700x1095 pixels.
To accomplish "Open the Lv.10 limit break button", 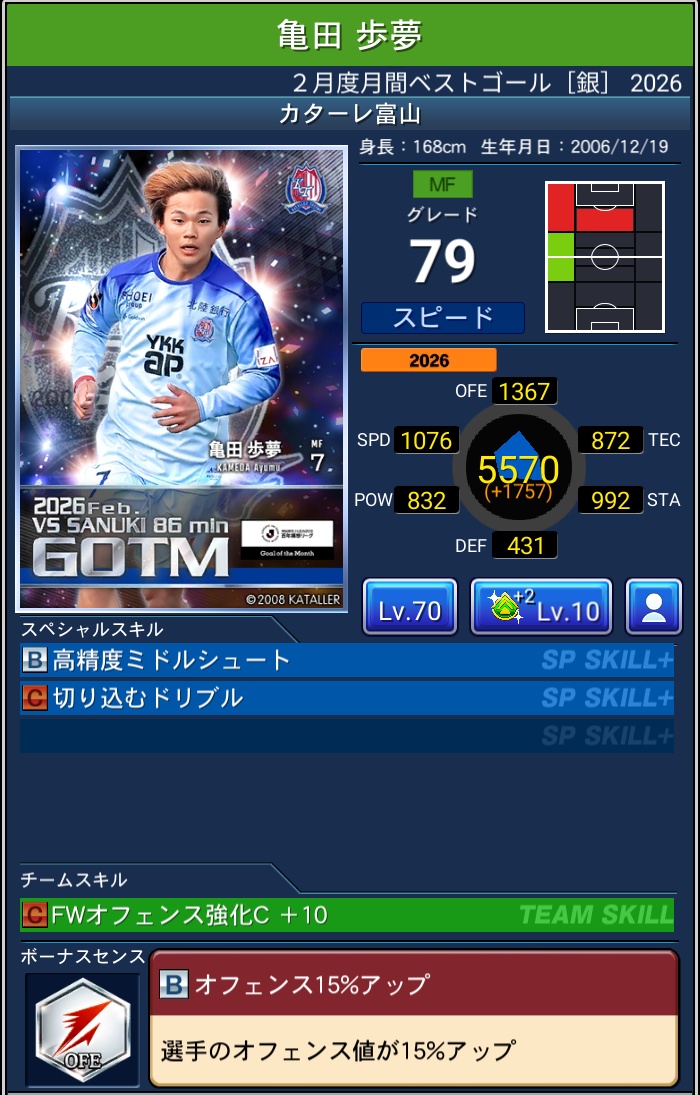I will tap(541, 607).
